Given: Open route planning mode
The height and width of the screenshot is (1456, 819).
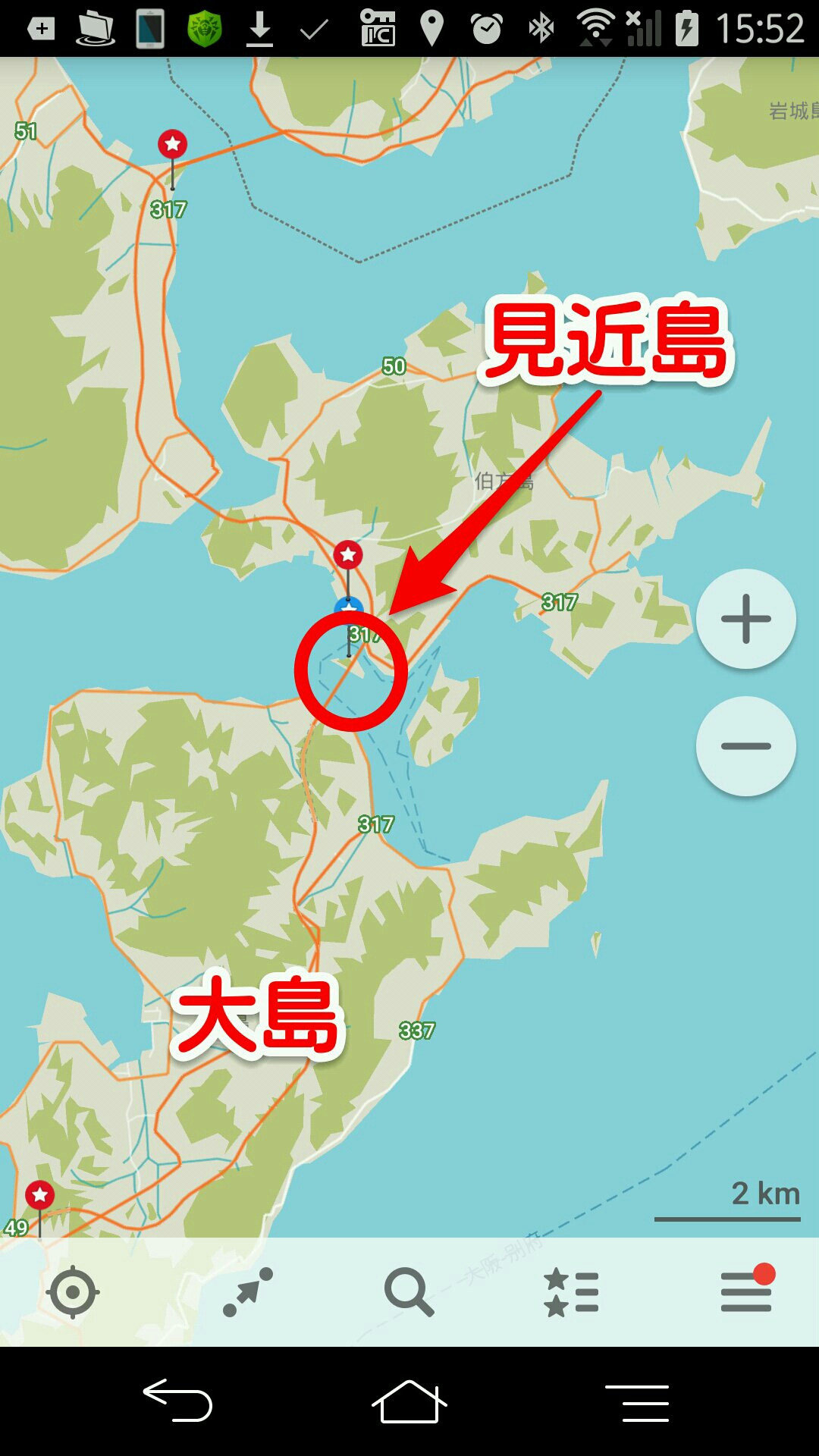Looking at the screenshot, I should pos(247,1291).
